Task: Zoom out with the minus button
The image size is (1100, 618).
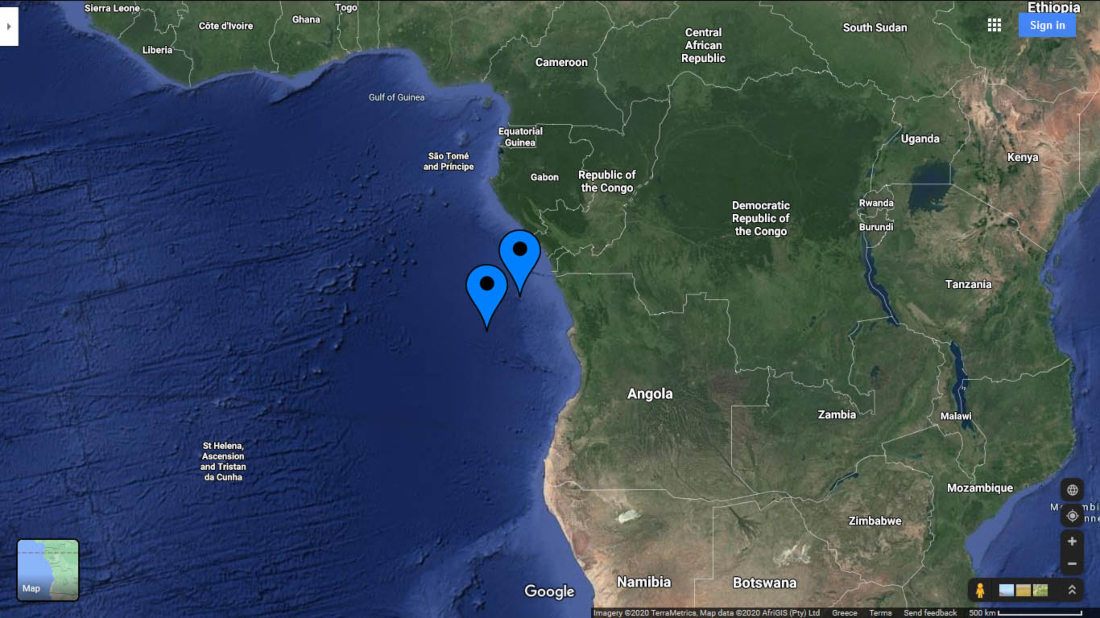Action: [1072, 564]
